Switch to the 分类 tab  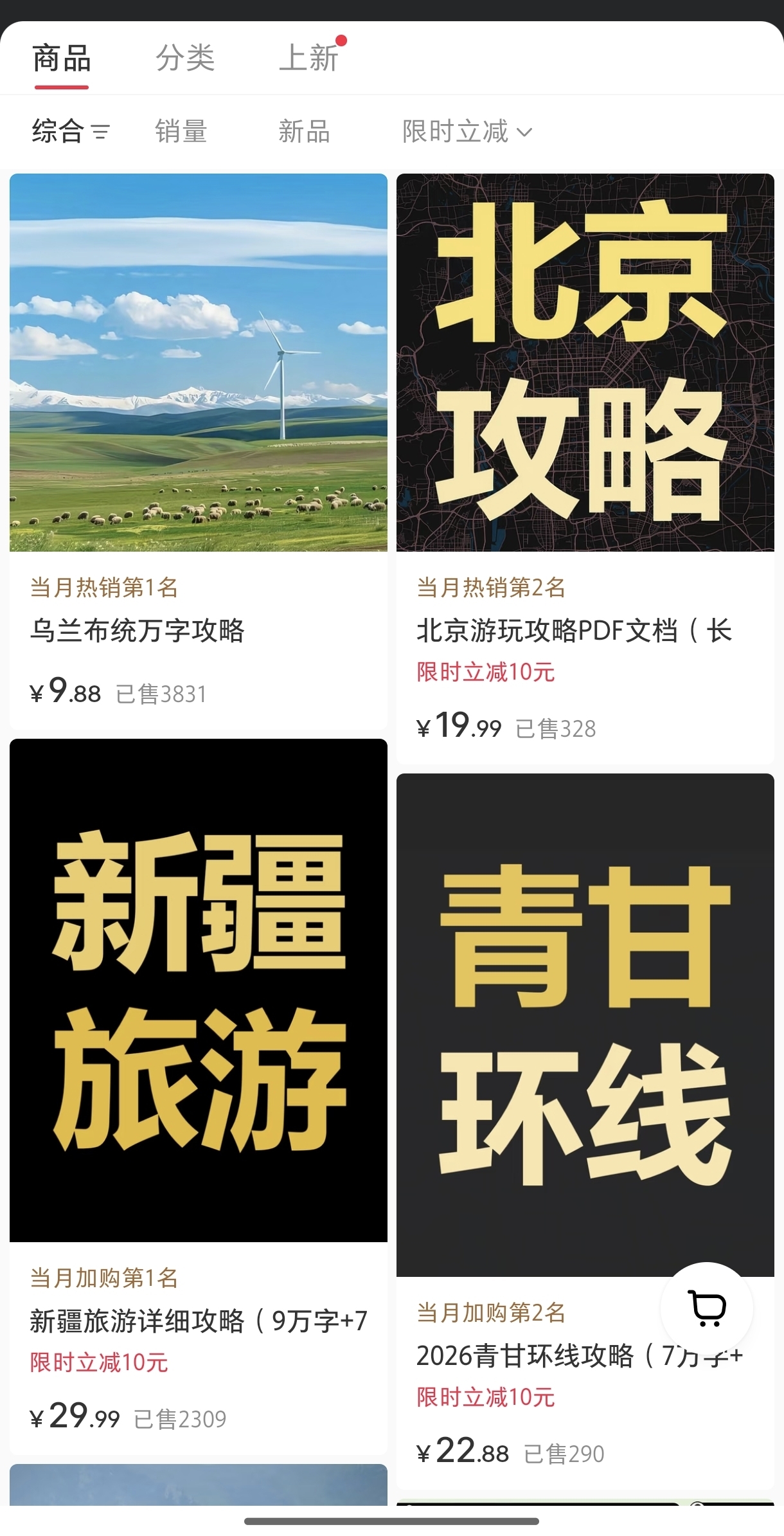(185, 59)
